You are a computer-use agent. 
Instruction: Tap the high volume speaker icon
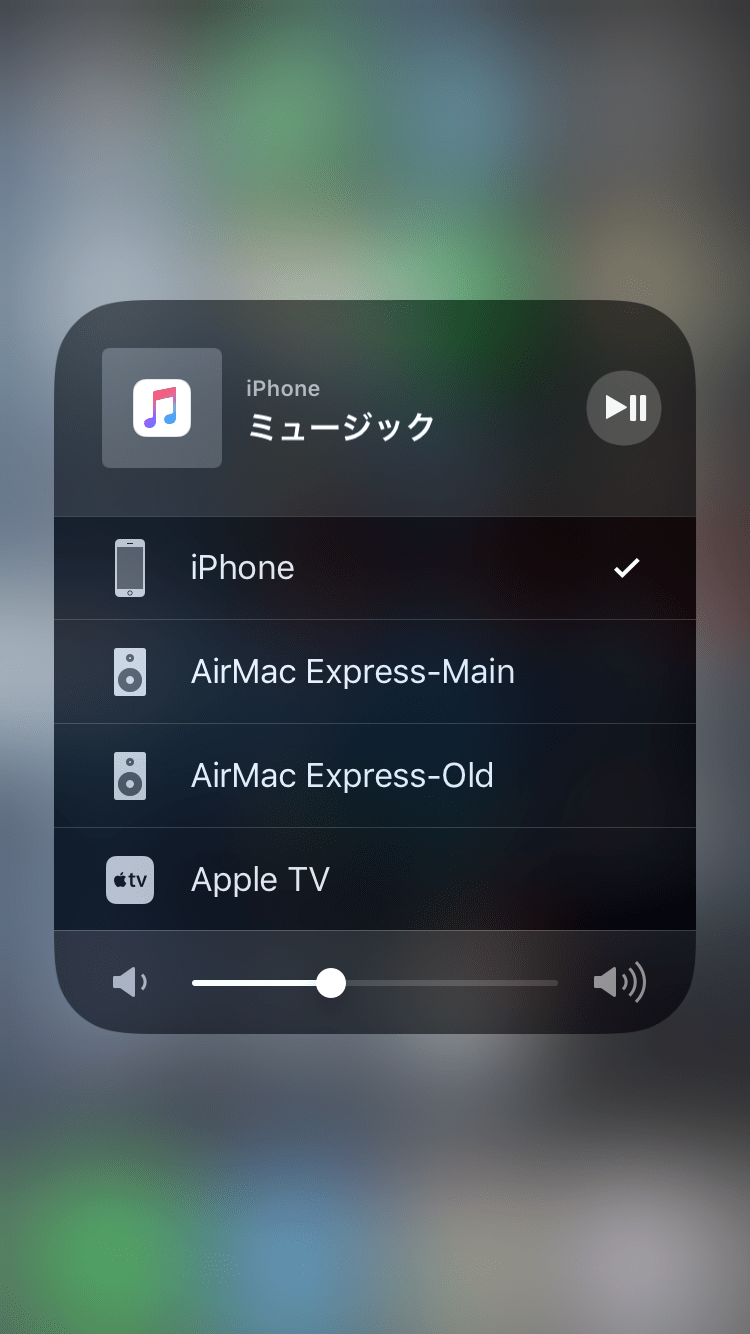(x=619, y=982)
